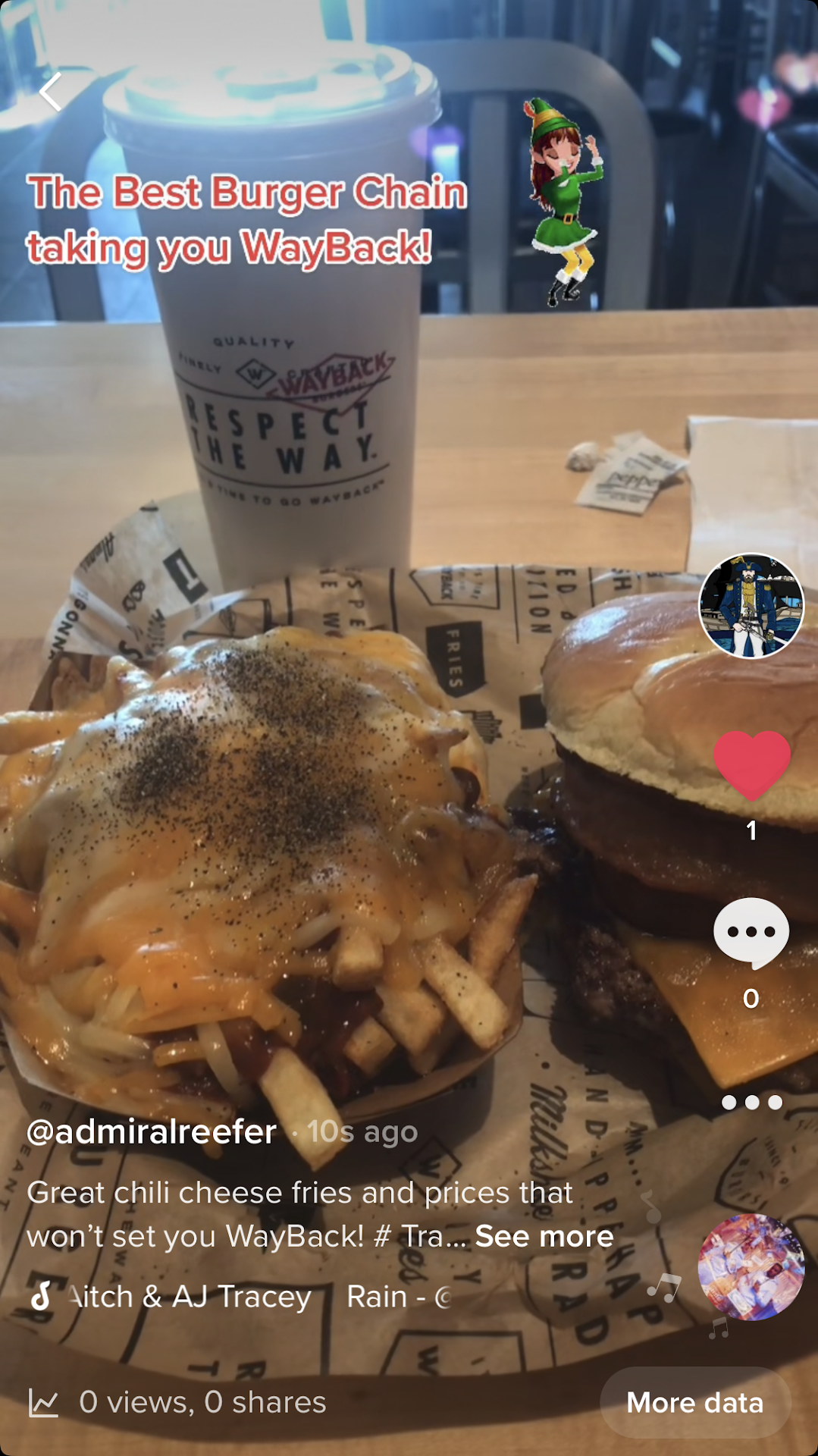
Task: Go back using the top-left arrow
Action: tap(51, 93)
